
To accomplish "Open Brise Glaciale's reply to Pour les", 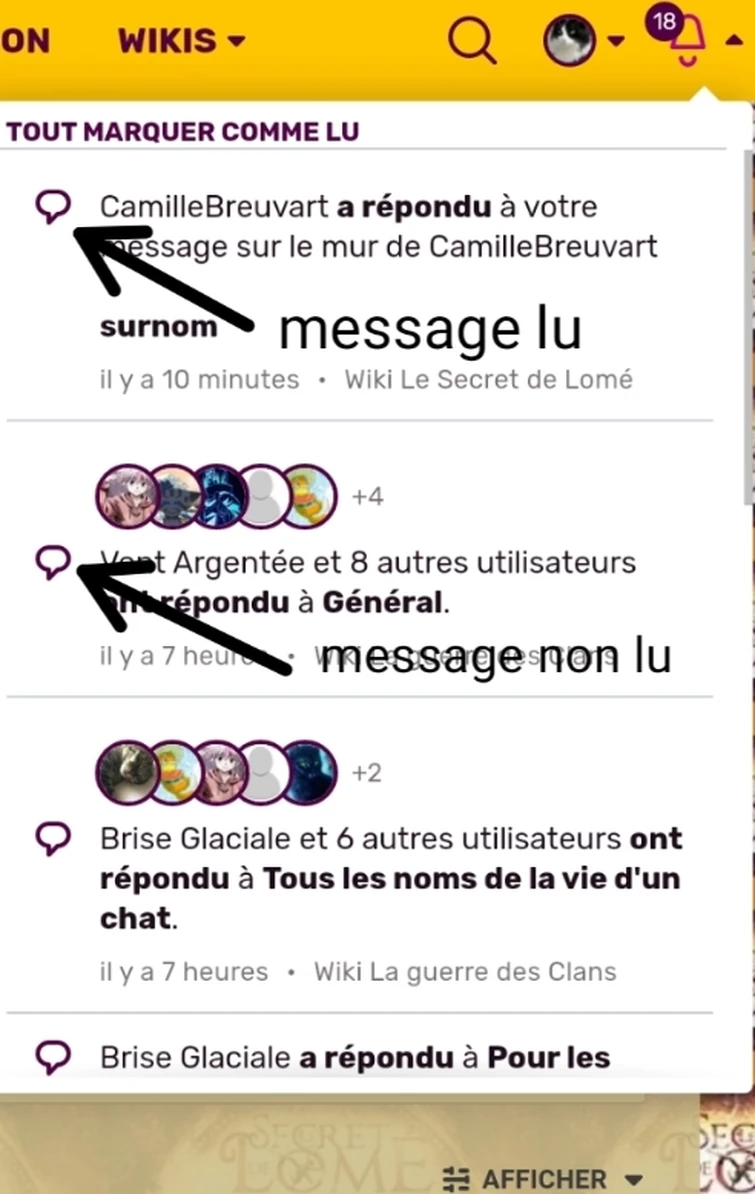I will [355, 1057].
